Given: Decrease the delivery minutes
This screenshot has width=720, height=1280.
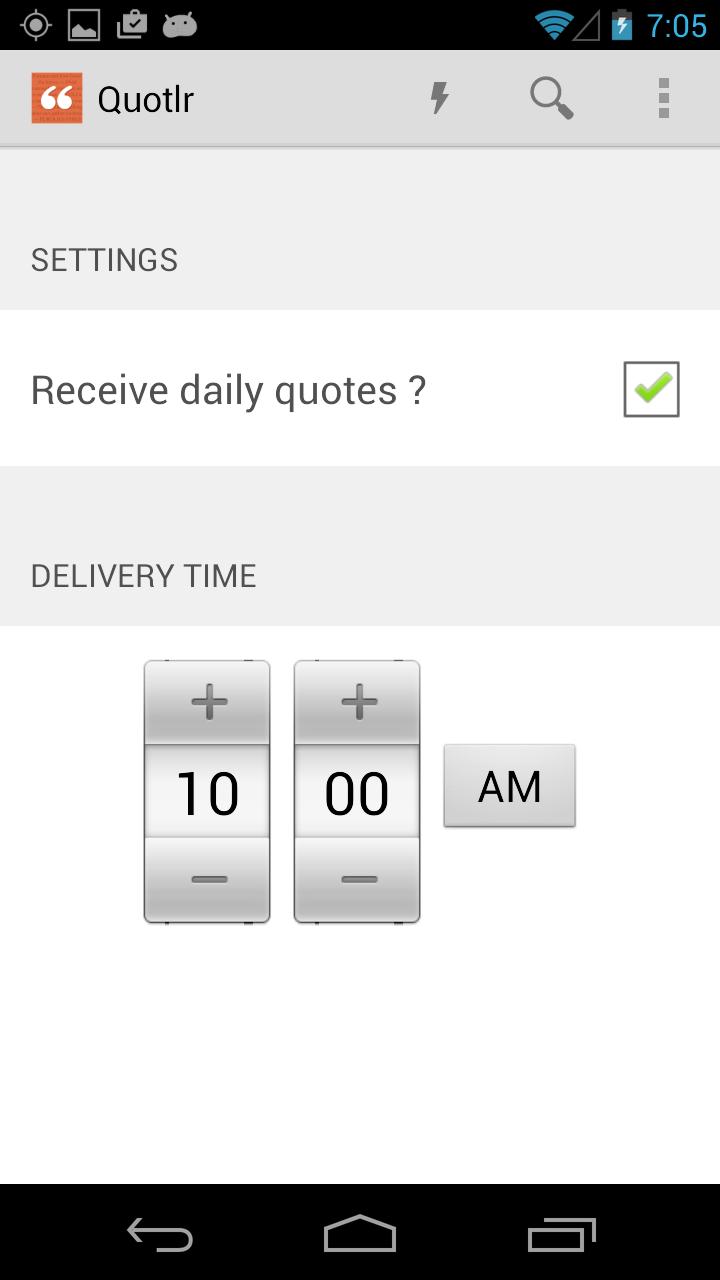Looking at the screenshot, I should [x=357, y=880].
